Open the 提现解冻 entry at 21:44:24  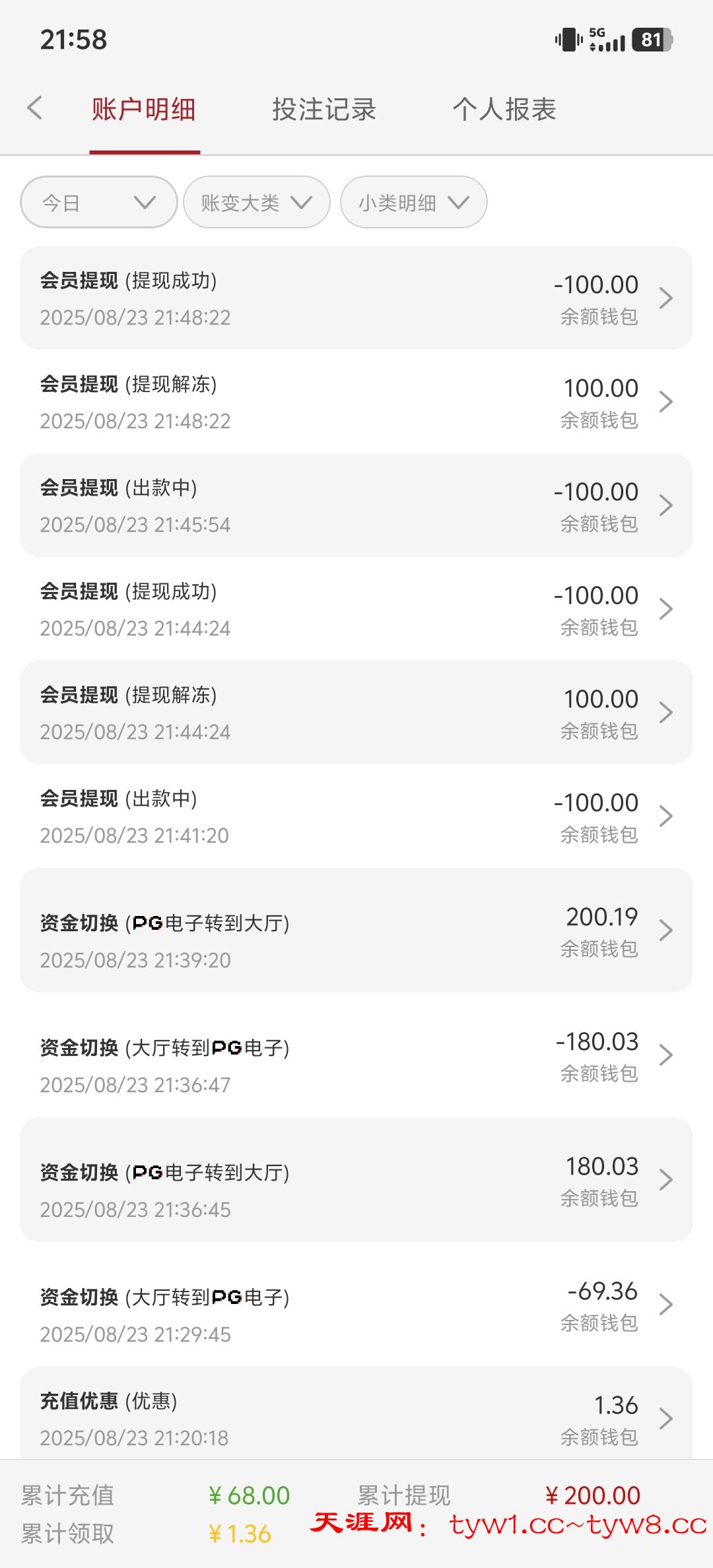coord(356,713)
